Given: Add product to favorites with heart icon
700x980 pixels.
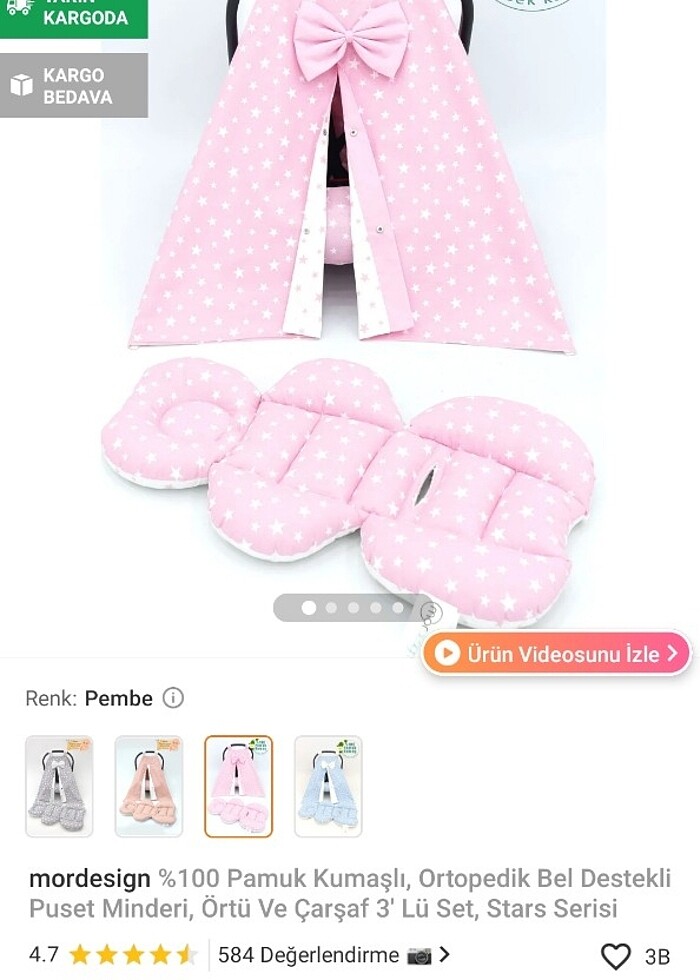Looking at the screenshot, I should (616, 955).
